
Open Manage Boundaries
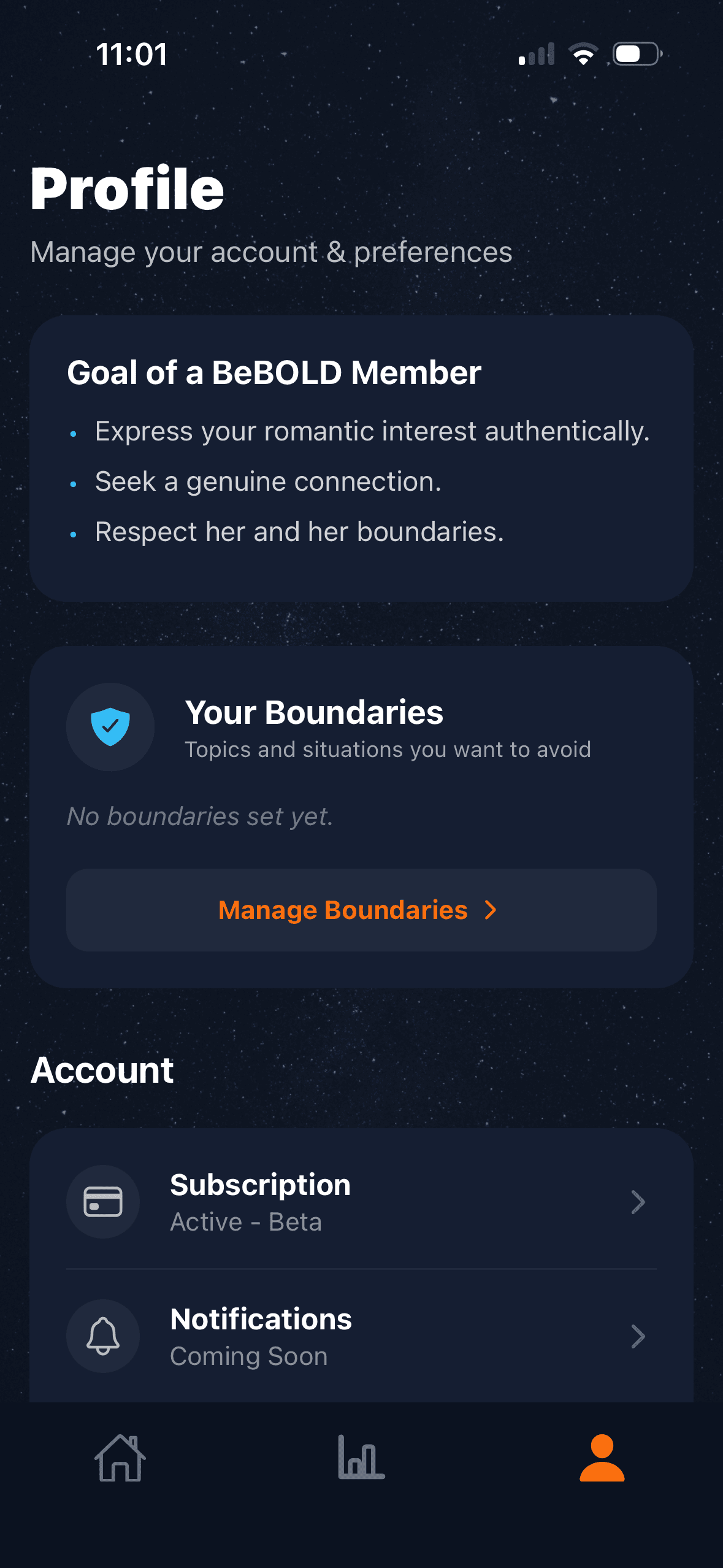tap(361, 910)
